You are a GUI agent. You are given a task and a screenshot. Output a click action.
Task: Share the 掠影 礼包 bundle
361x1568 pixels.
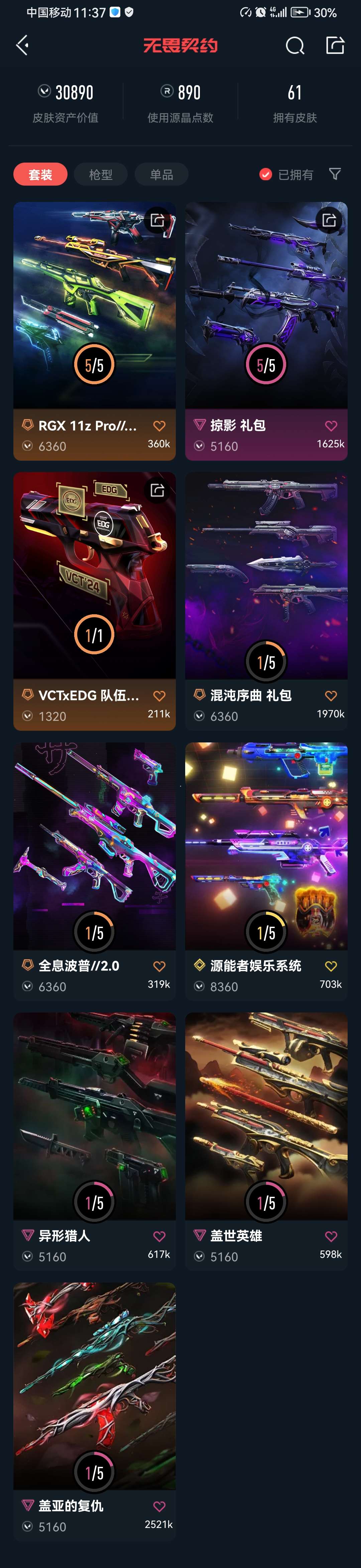pyautogui.click(x=329, y=220)
